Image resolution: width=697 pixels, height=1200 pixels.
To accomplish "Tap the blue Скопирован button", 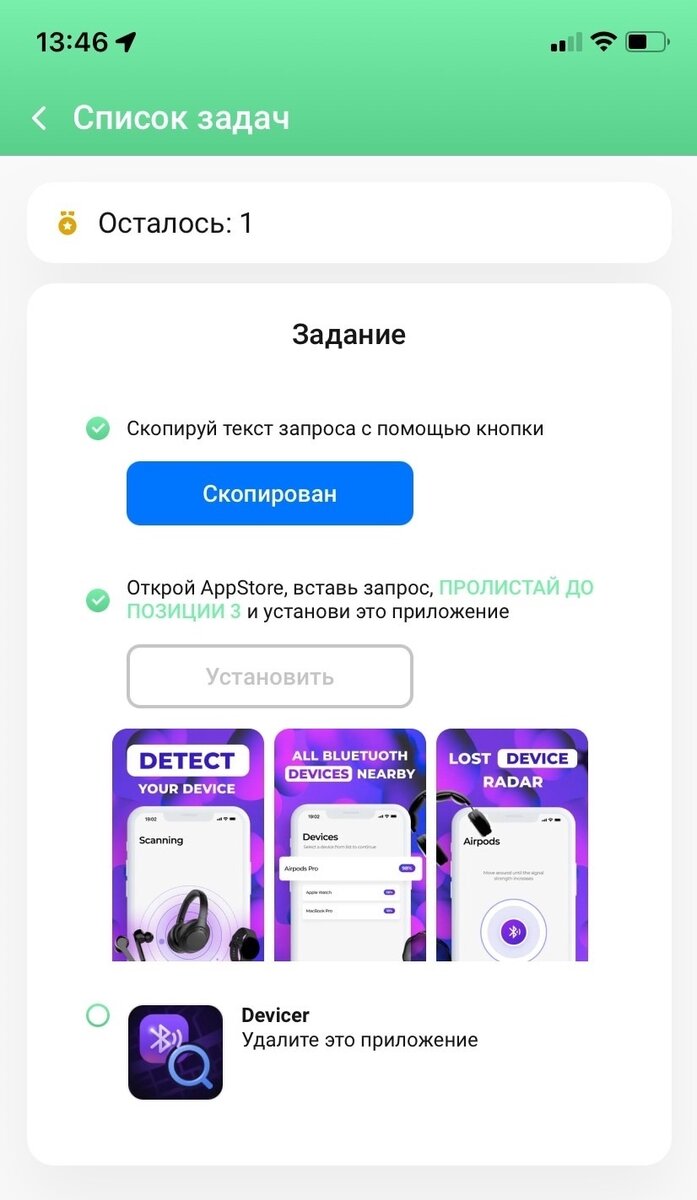I will pos(270,493).
